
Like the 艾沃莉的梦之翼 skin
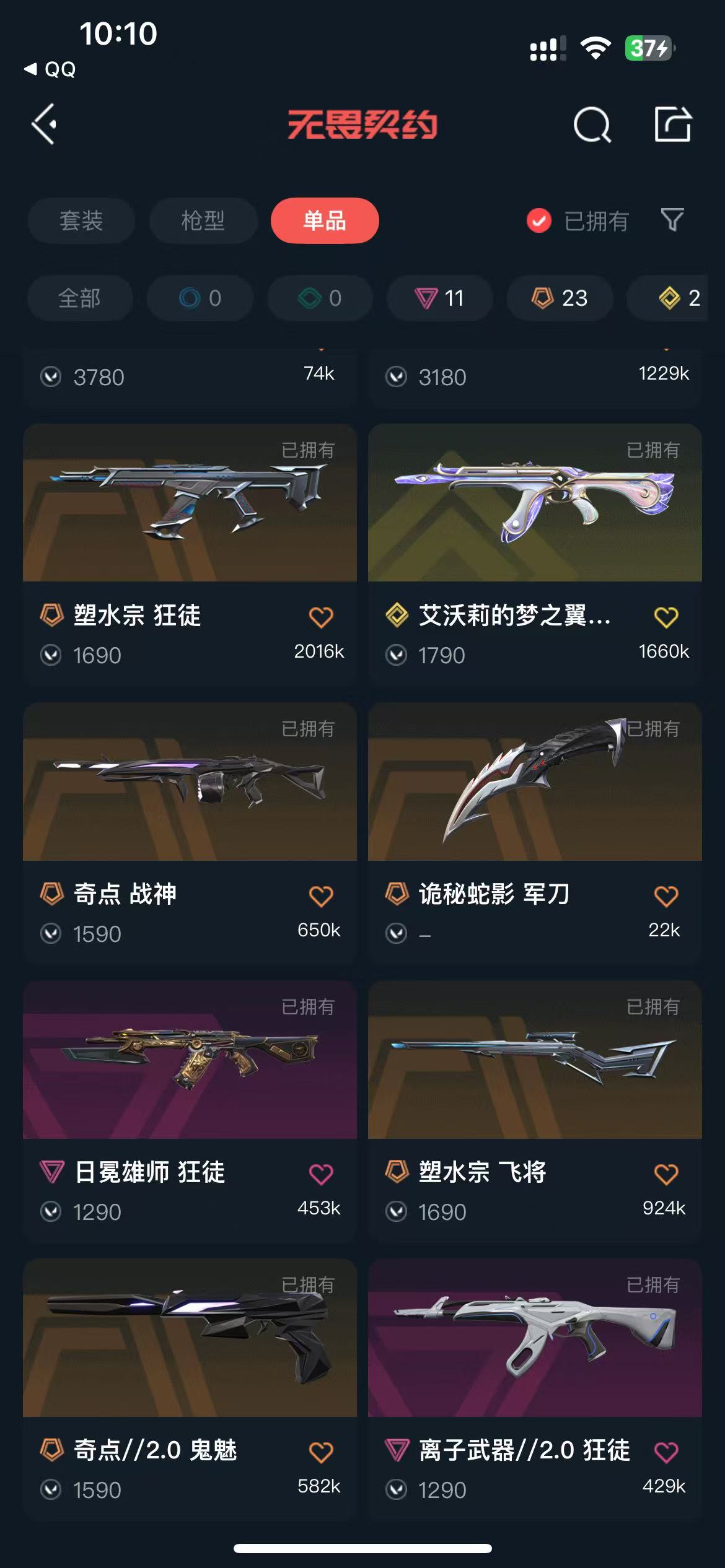(x=666, y=617)
